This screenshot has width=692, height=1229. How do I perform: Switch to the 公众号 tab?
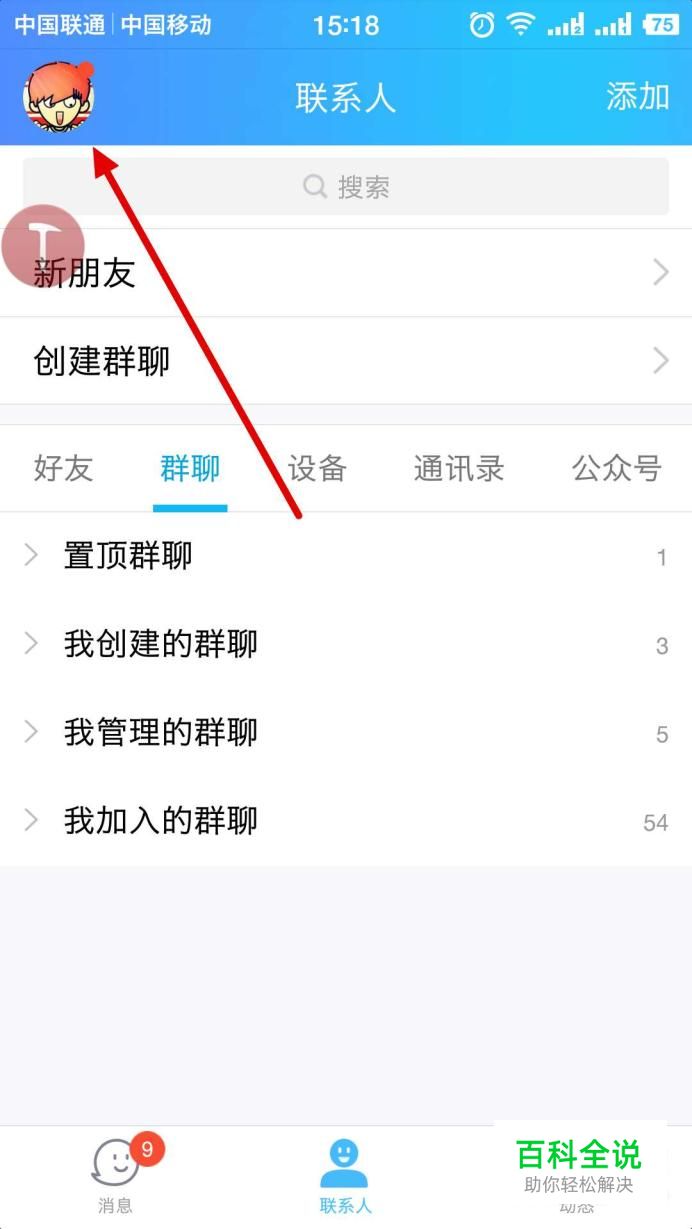pos(616,468)
